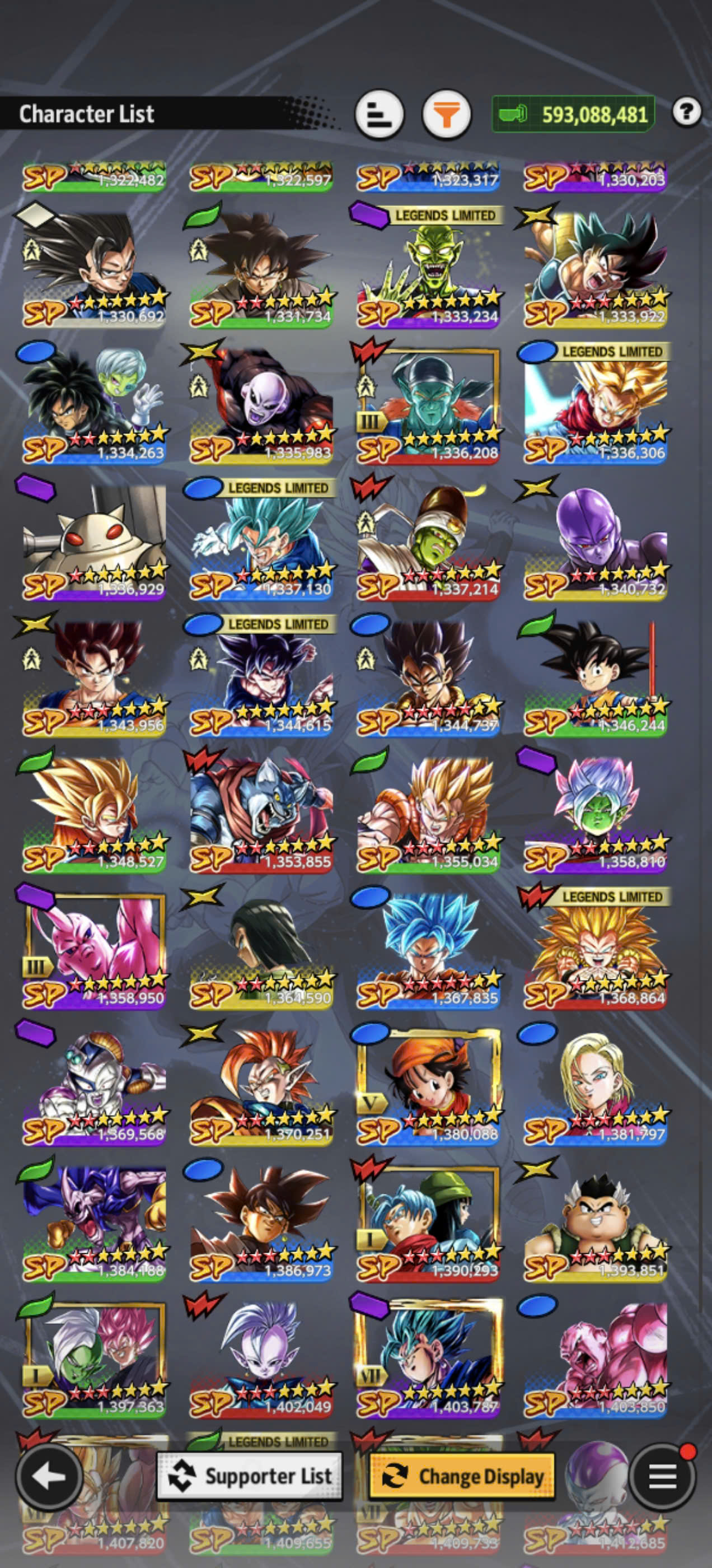Tap Change Display button
Viewport: 712px width, 1568px height.
462,1476
